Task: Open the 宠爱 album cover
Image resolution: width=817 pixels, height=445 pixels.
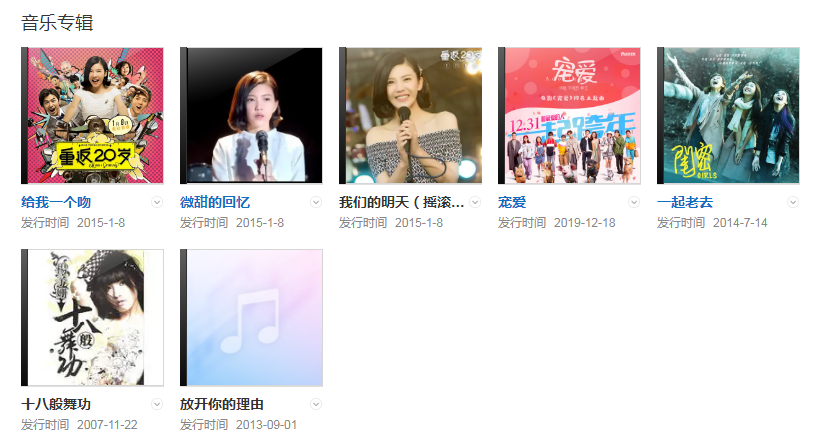Action: (x=571, y=116)
